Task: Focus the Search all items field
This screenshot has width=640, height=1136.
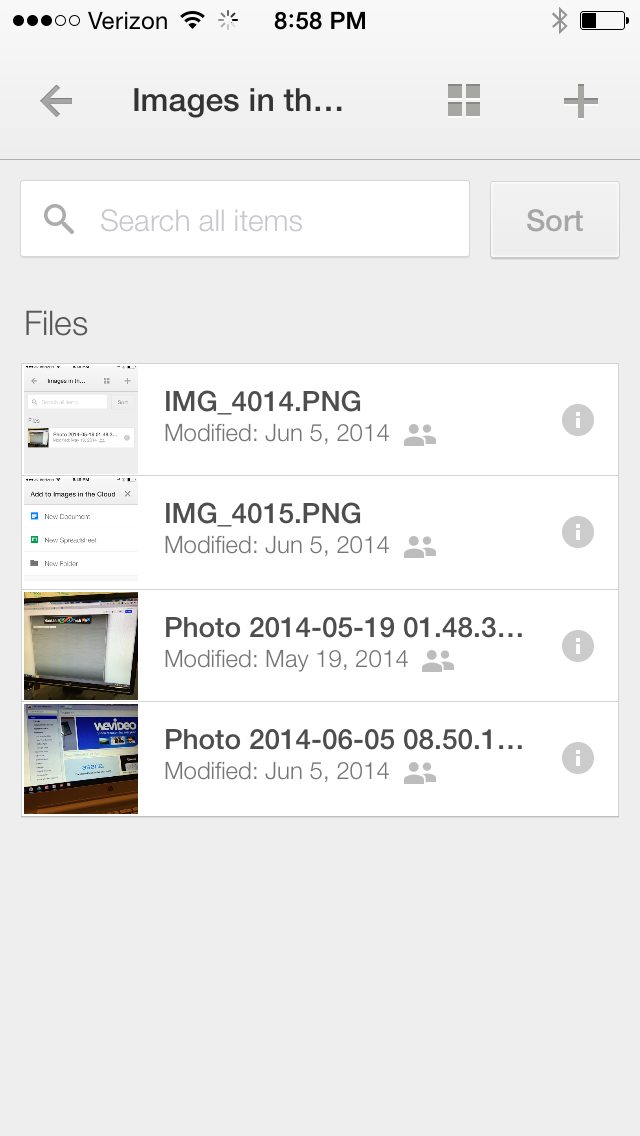Action: pos(245,220)
